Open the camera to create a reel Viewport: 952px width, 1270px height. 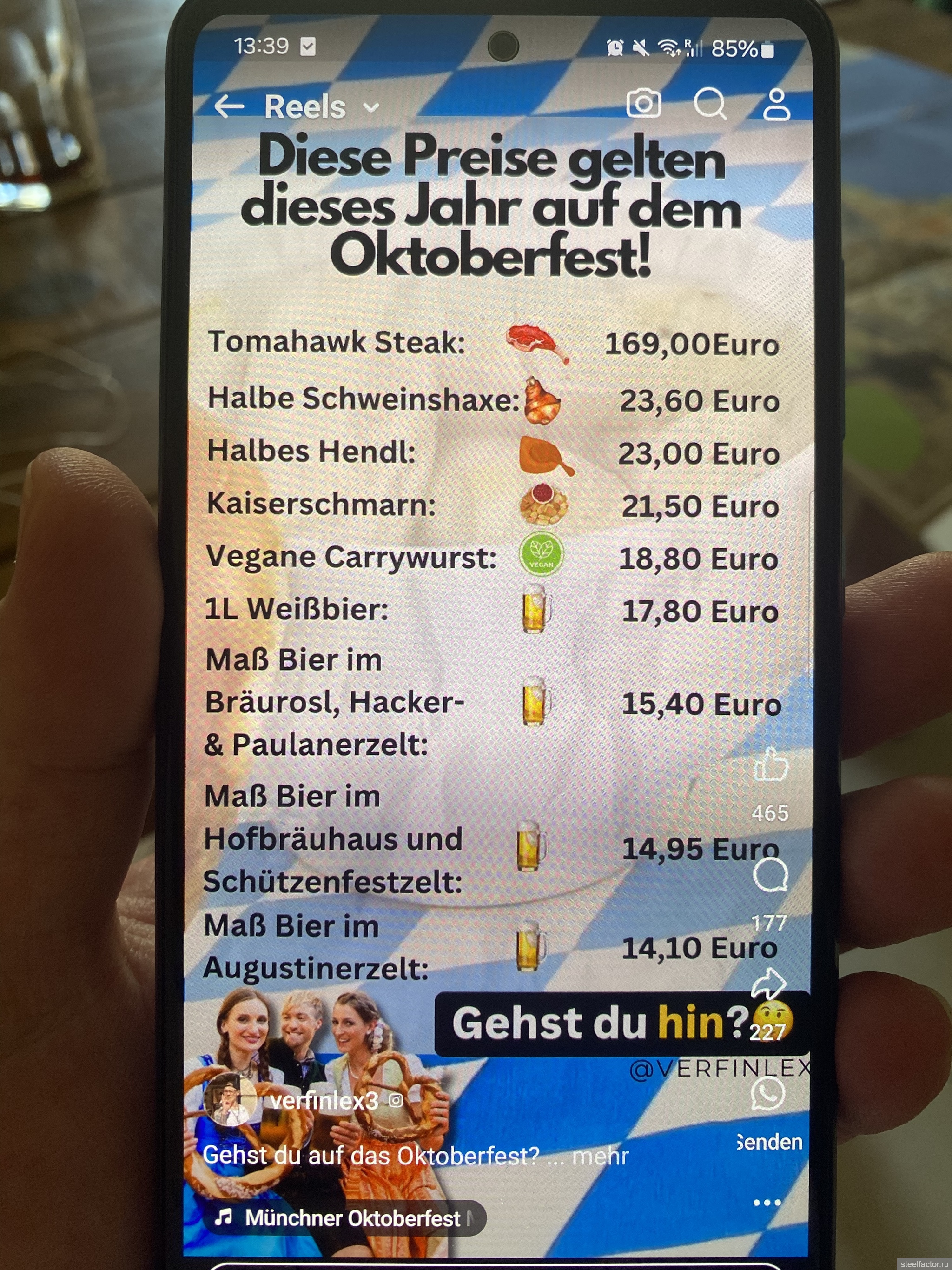pyautogui.click(x=643, y=103)
